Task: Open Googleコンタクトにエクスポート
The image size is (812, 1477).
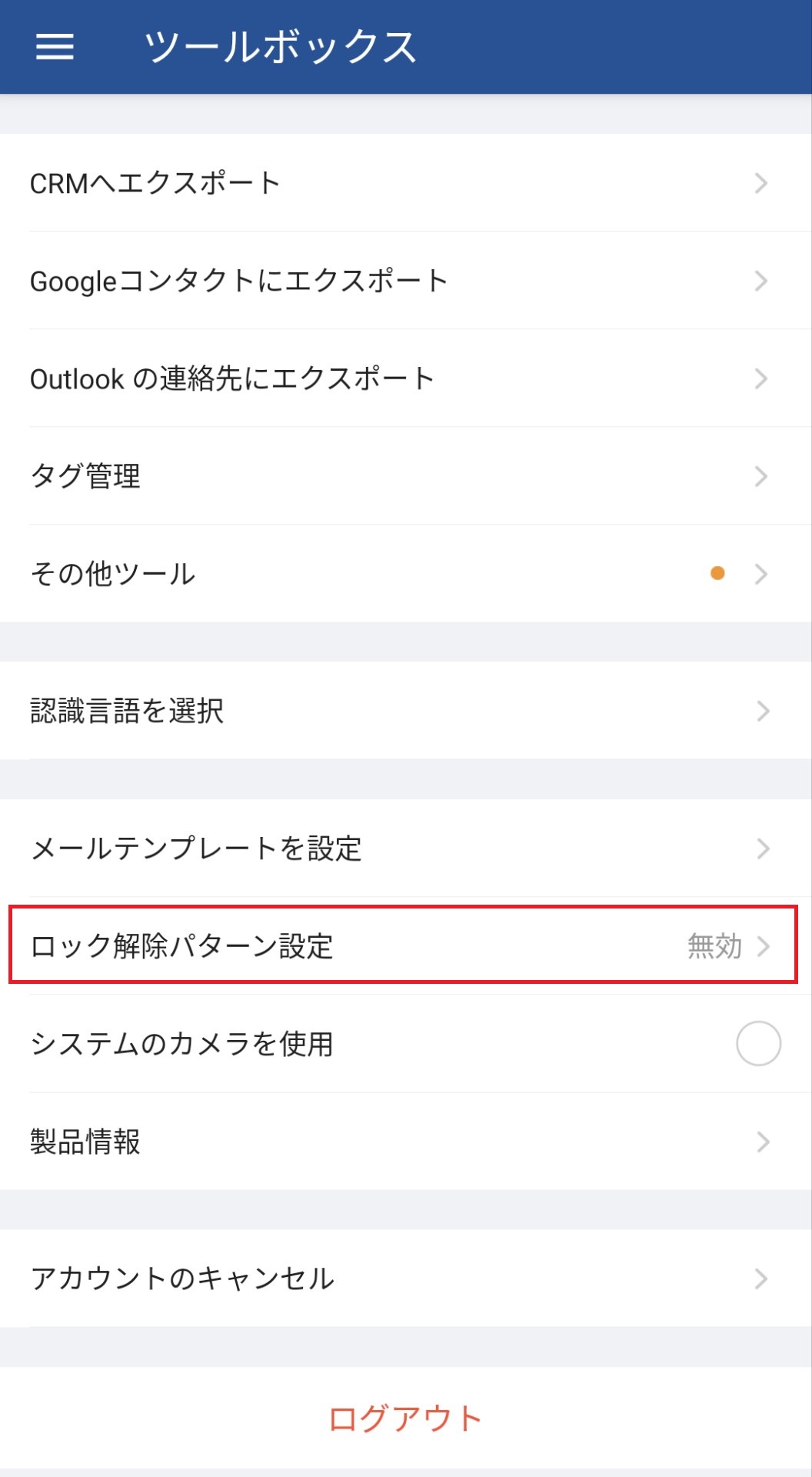Action: point(406,281)
